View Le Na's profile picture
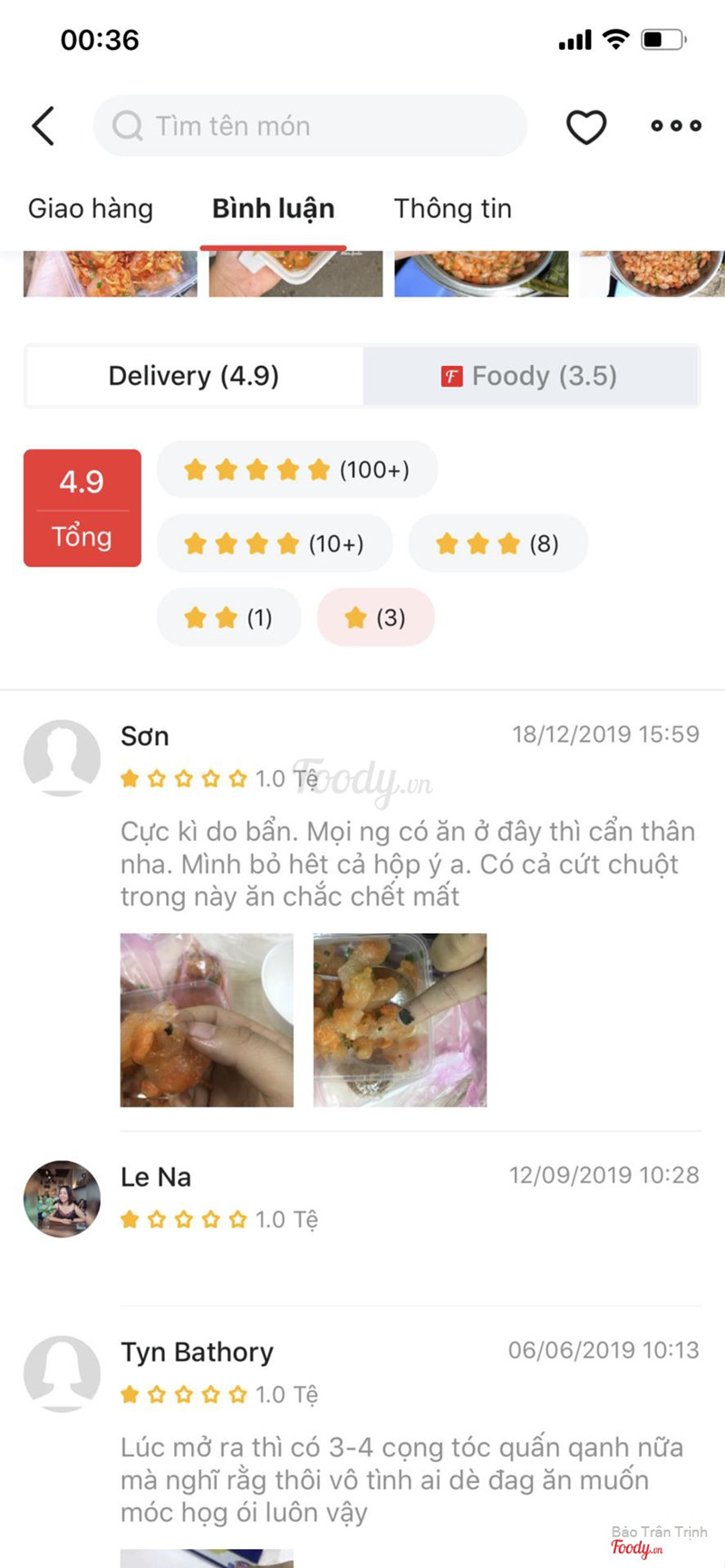This screenshot has width=725, height=1568. (62, 1198)
